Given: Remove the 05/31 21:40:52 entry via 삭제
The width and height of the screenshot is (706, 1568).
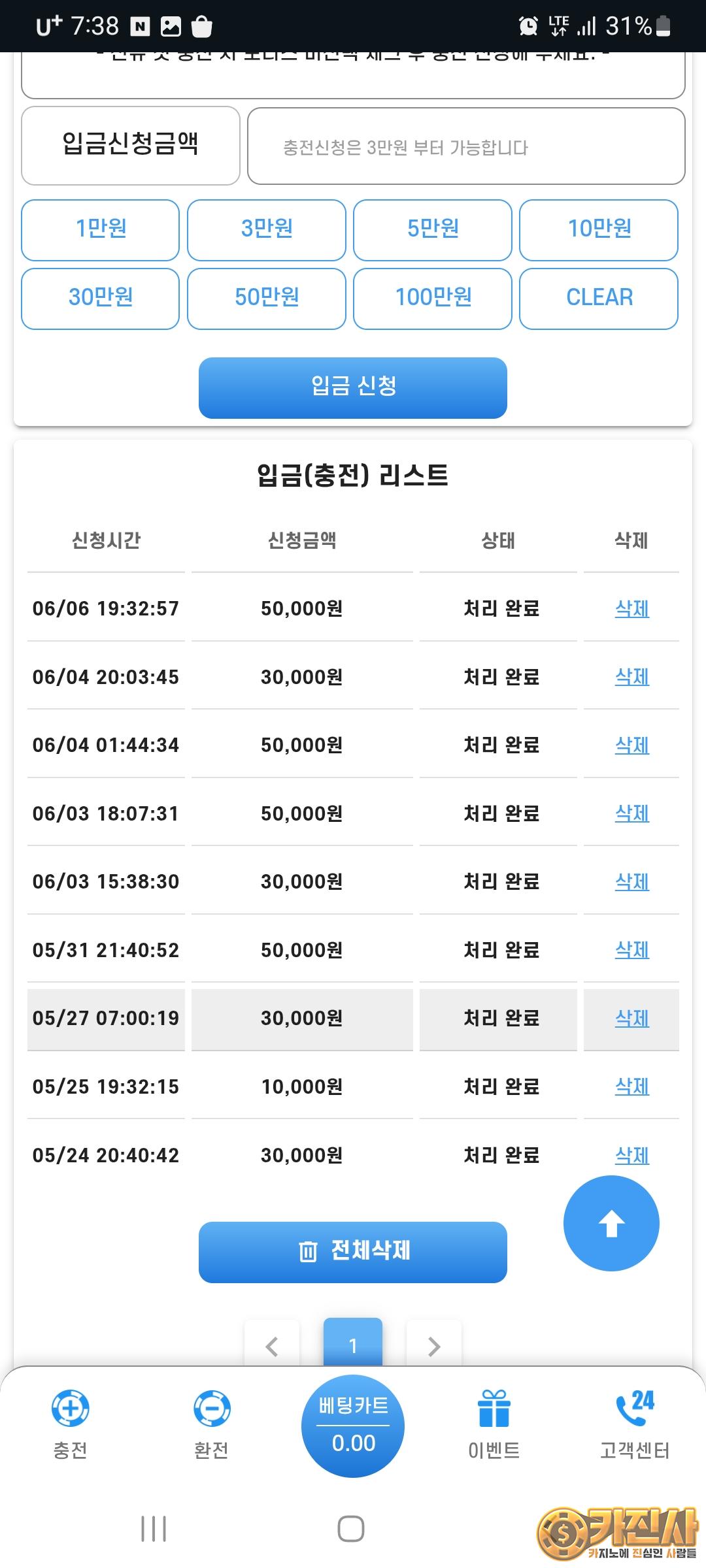Looking at the screenshot, I should (x=632, y=950).
